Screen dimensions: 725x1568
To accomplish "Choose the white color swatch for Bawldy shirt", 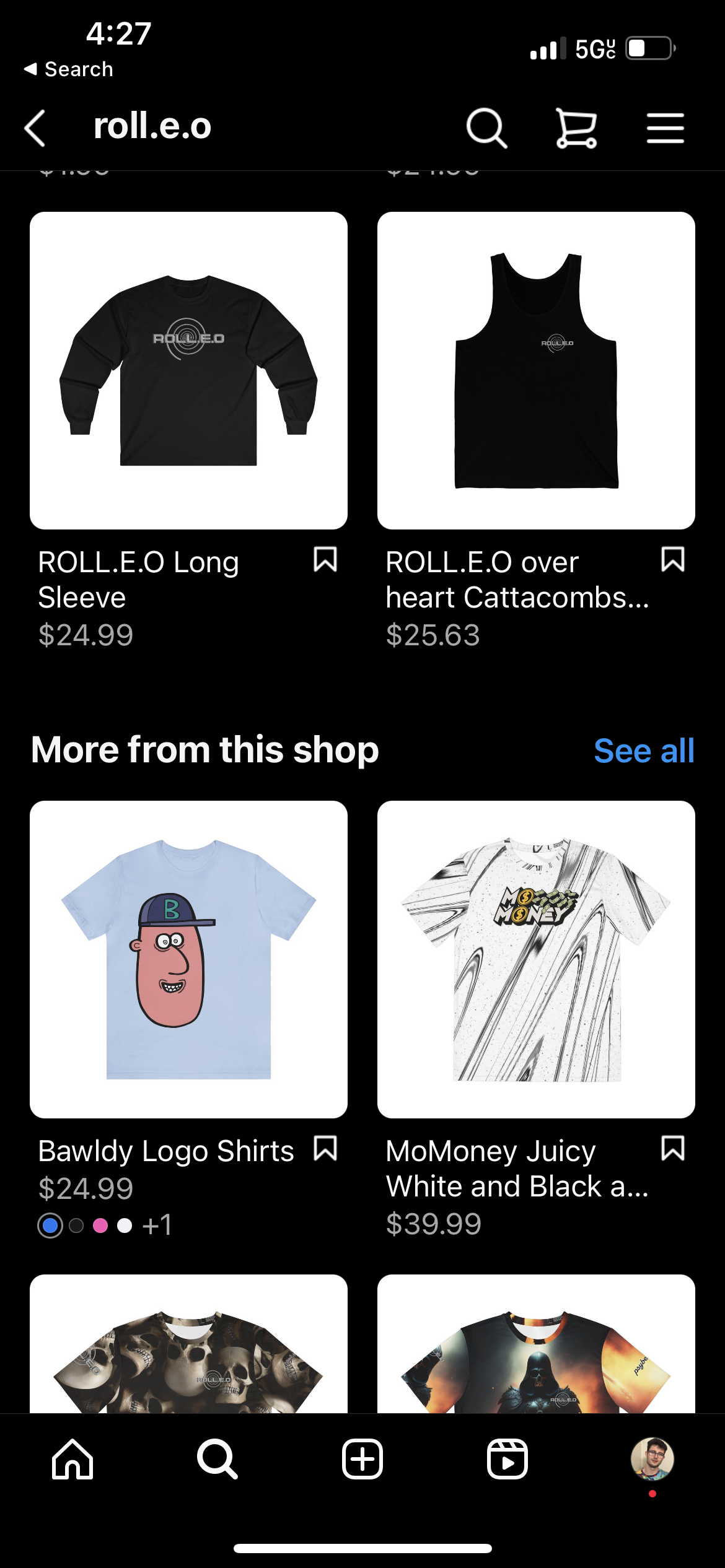I will [x=125, y=1226].
